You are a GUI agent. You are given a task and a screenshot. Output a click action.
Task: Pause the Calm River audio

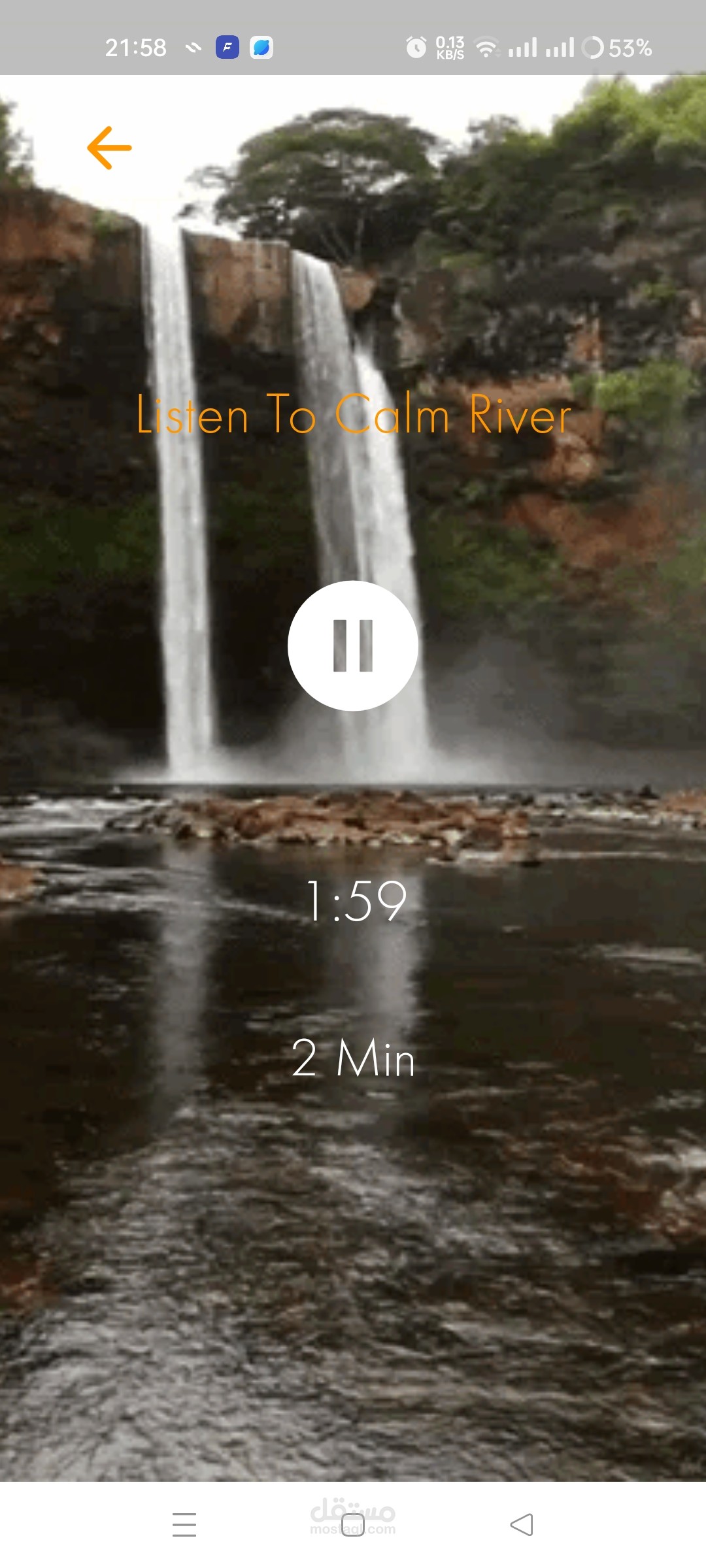(x=353, y=645)
